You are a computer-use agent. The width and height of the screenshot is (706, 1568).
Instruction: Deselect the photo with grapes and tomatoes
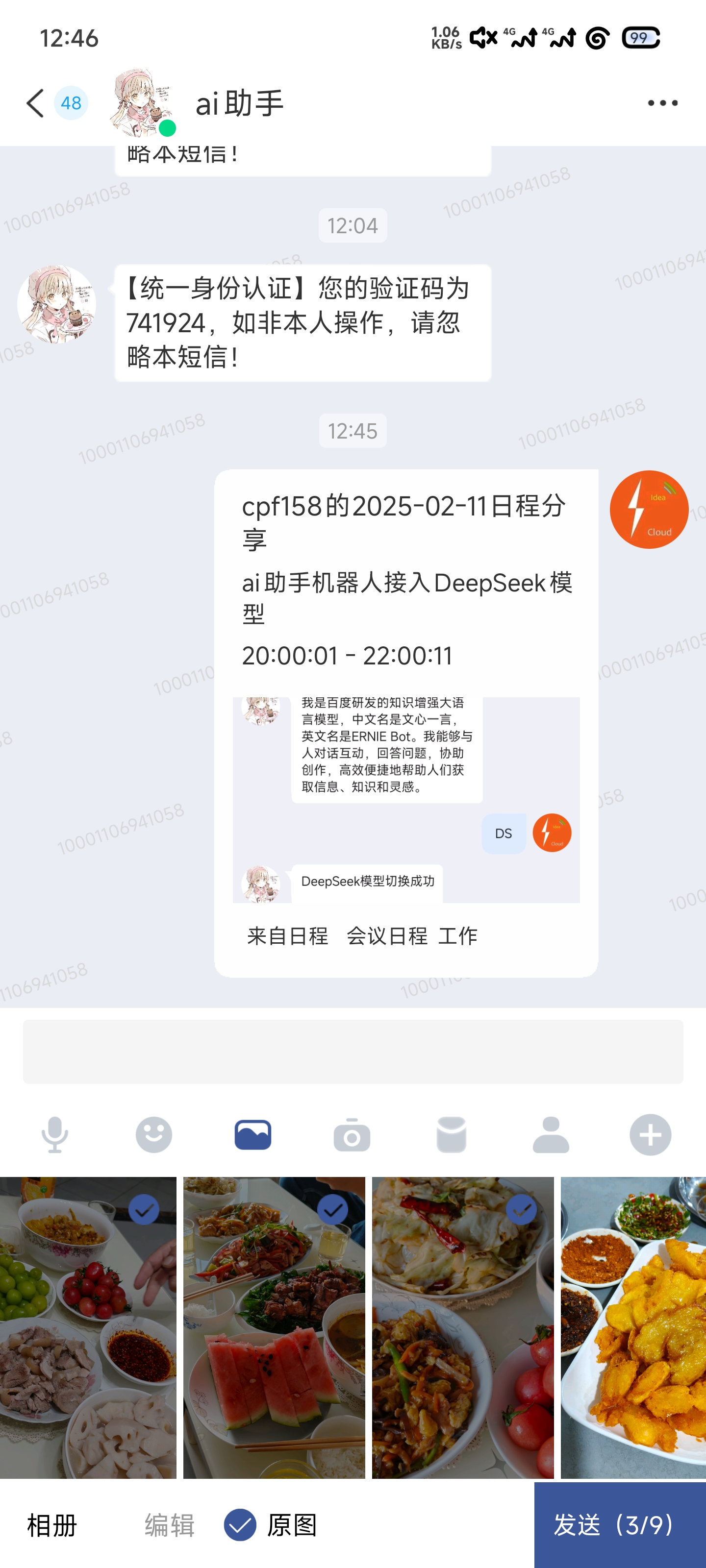point(144,1209)
